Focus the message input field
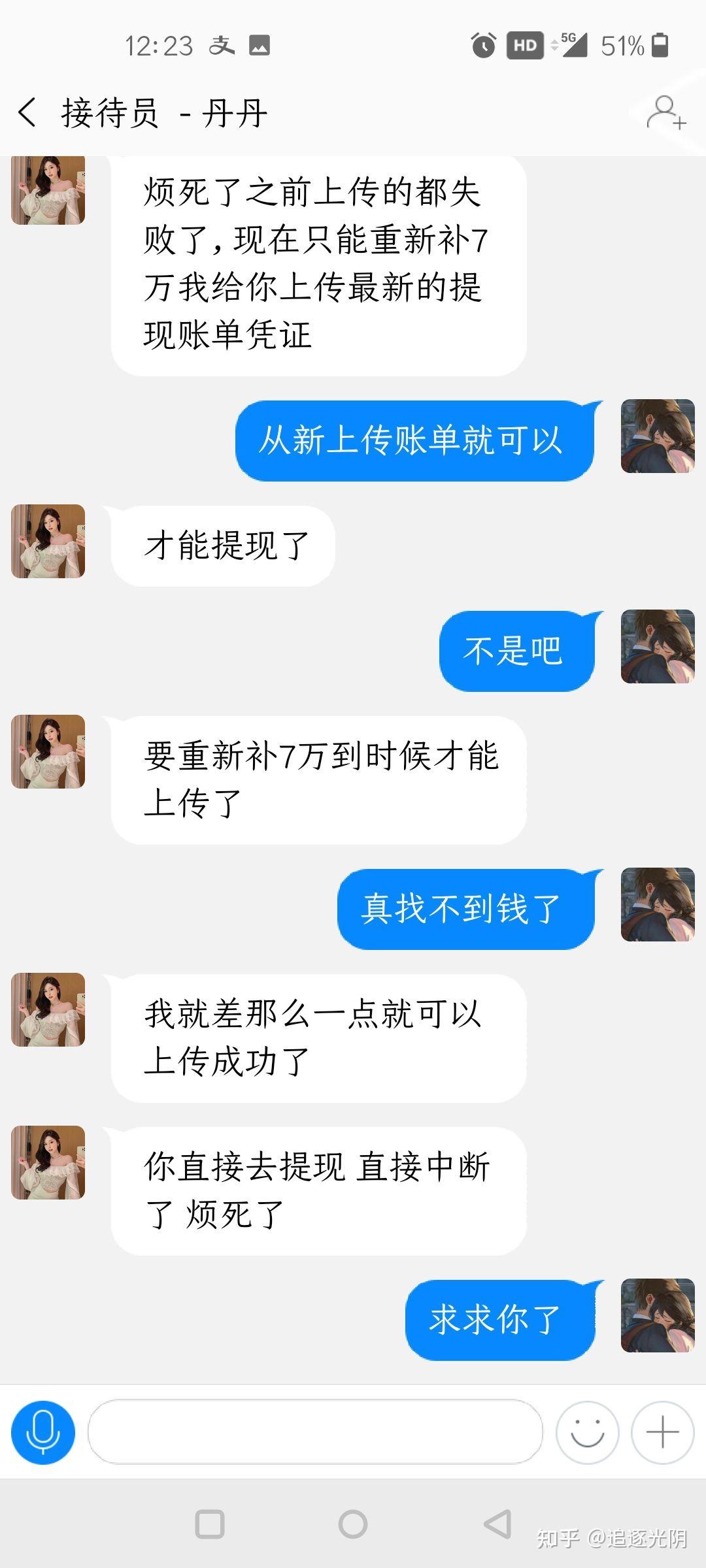The height and width of the screenshot is (1568, 706). click(x=315, y=1431)
